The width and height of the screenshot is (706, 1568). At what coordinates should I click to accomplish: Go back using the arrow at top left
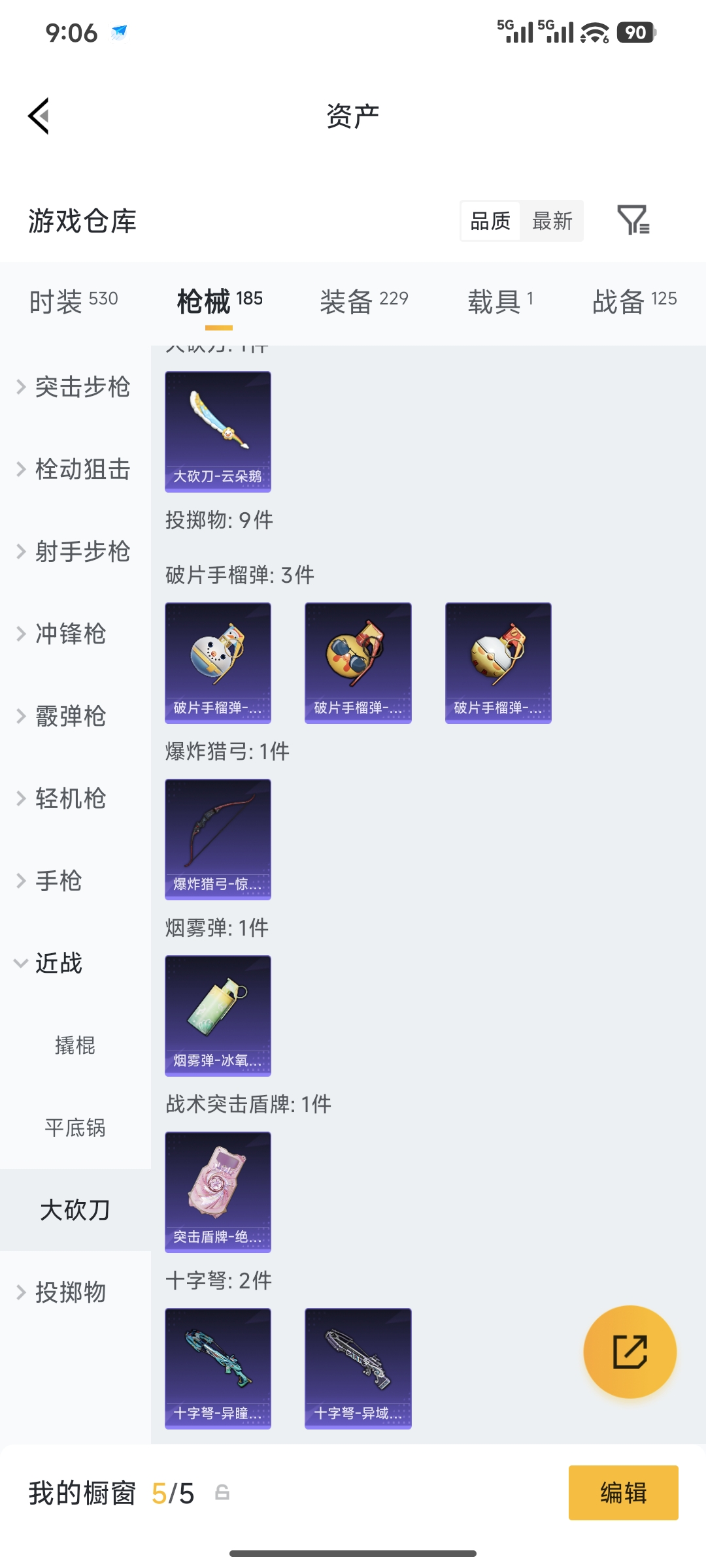39,115
